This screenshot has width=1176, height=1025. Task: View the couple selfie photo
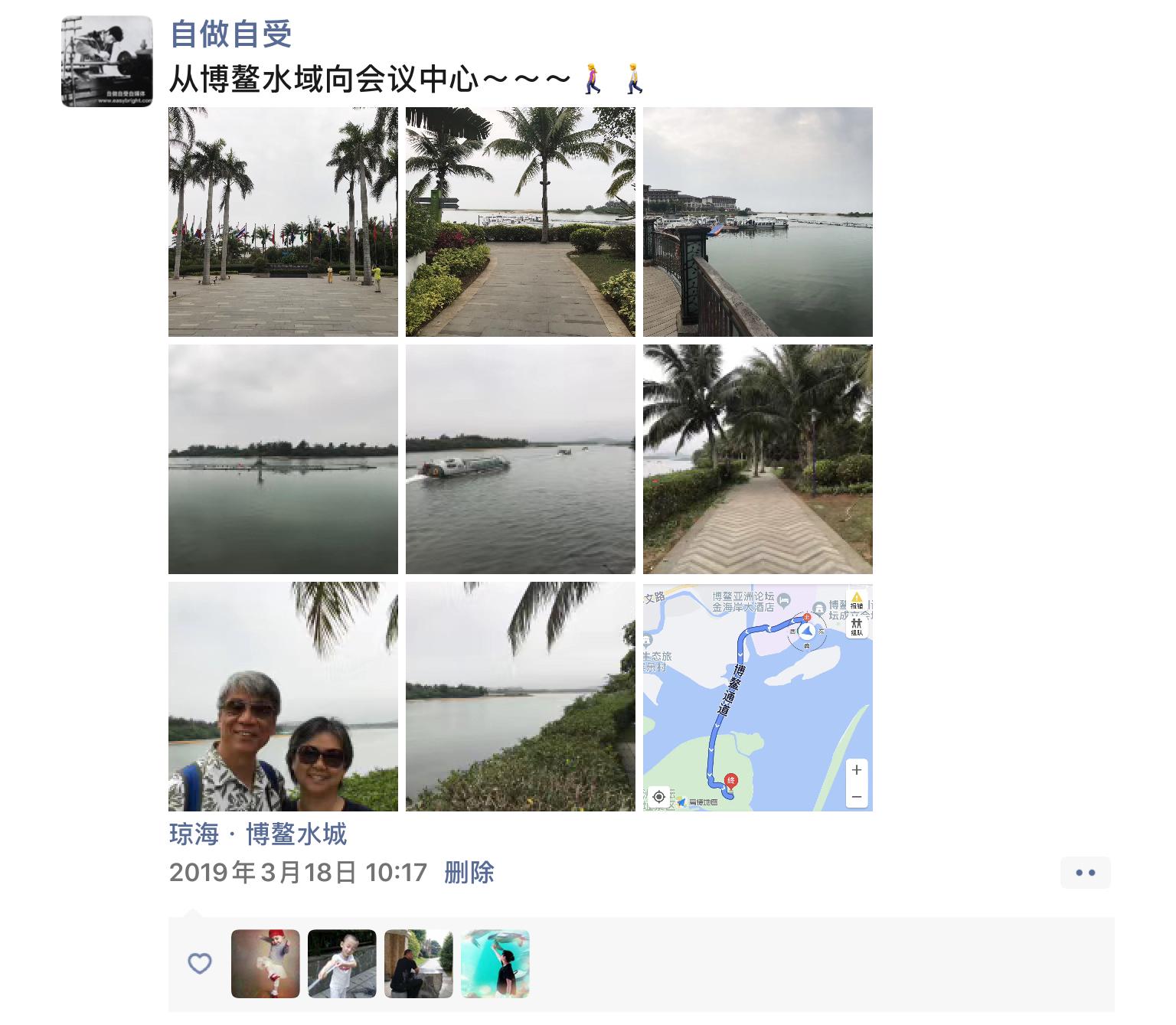pos(283,697)
